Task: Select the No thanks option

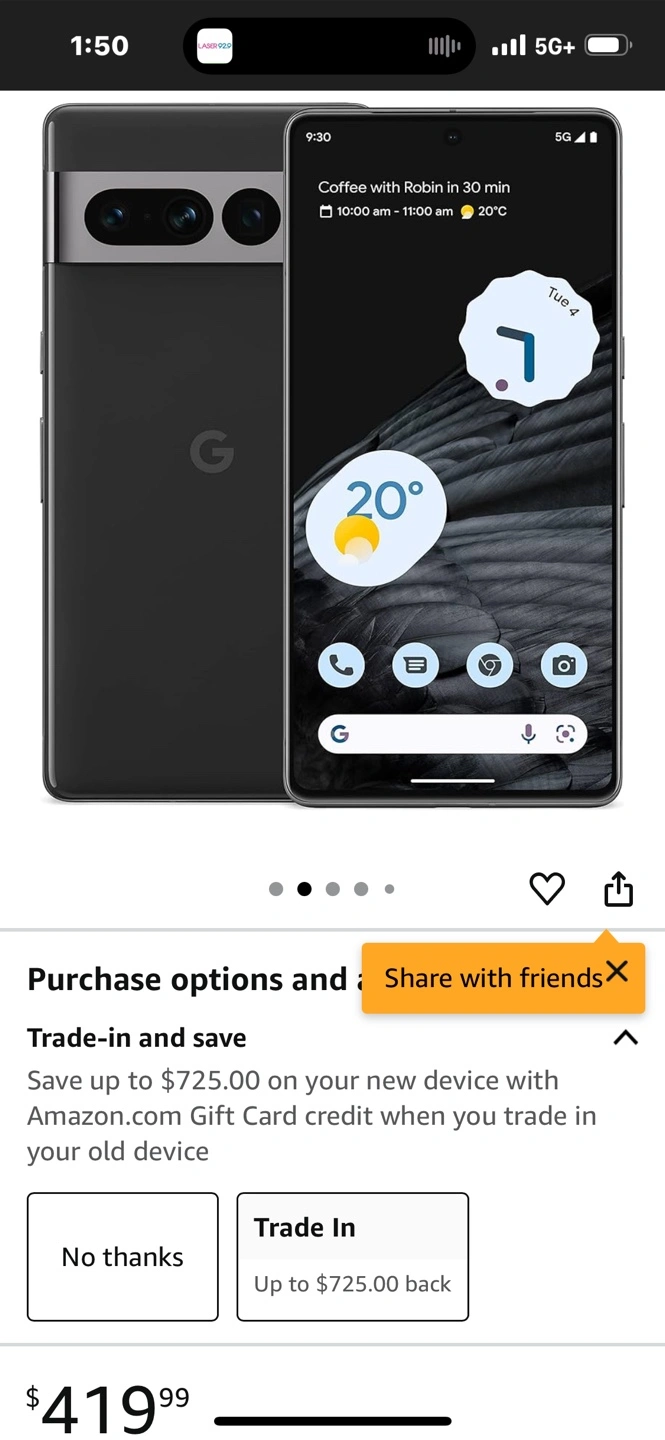Action: (122, 1256)
